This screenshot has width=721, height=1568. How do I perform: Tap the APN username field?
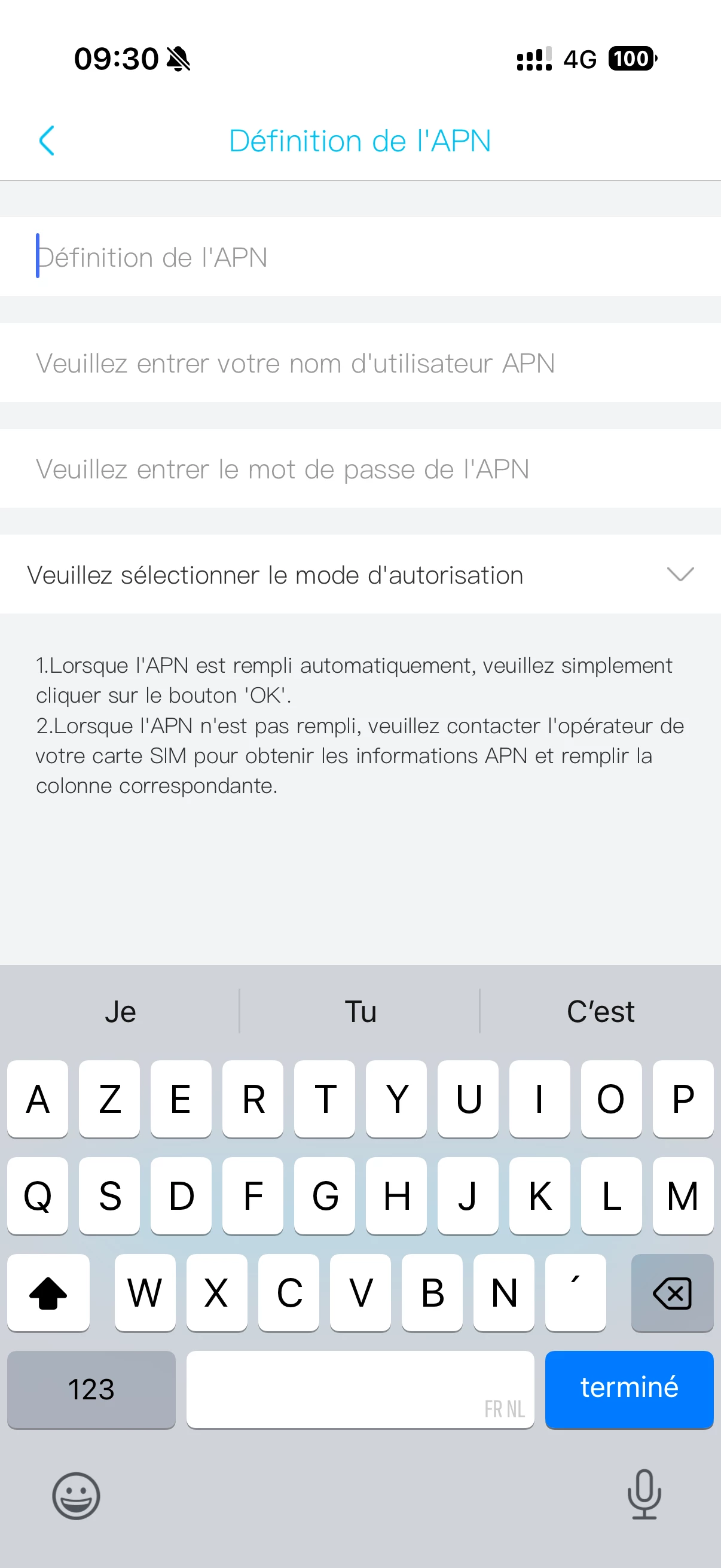(360, 364)
